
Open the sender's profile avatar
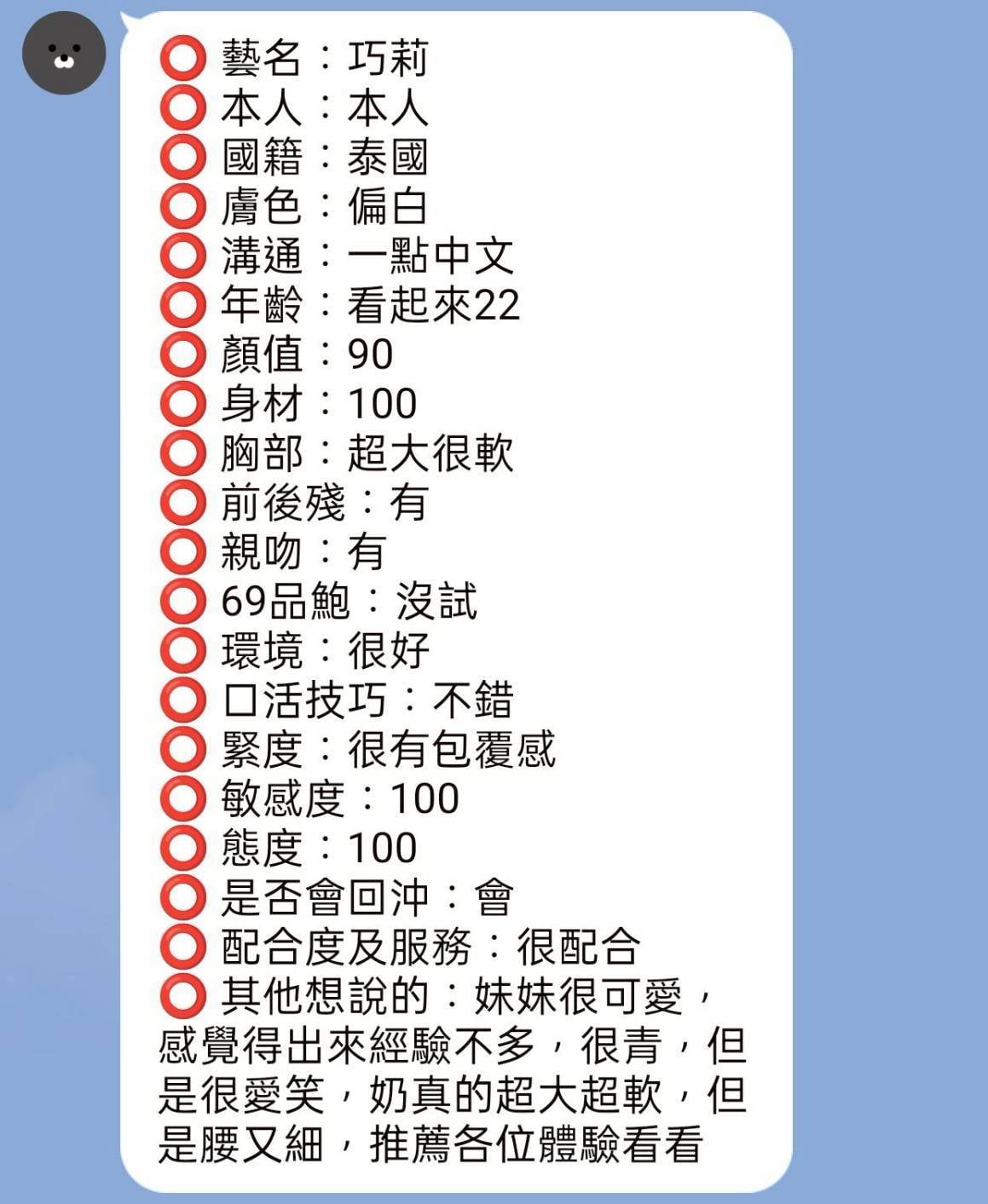click(x=64, y=53)
